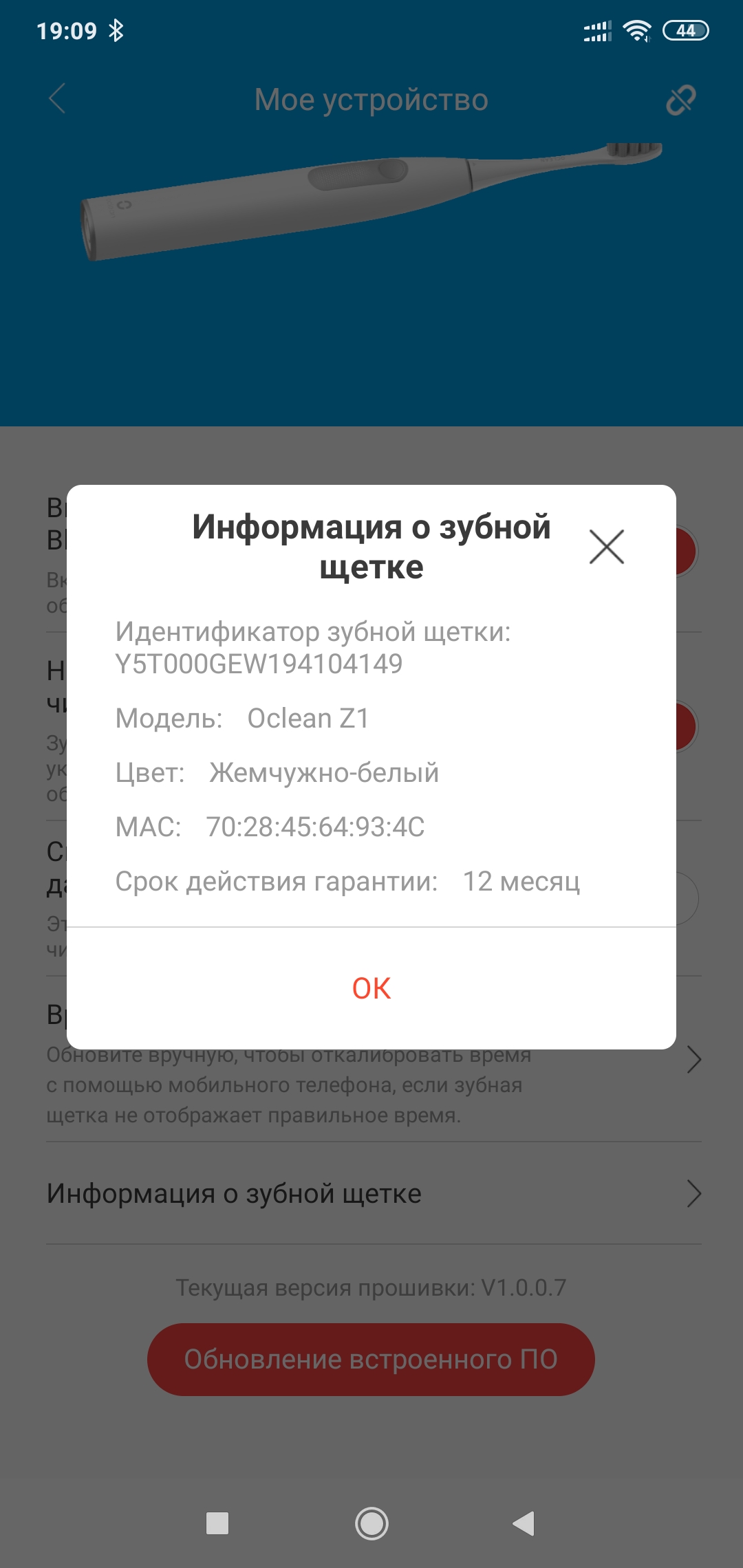This screenshot has width=743, height=1568.
Task: Confirm the dialog with OK
Action: pos(371,988)
